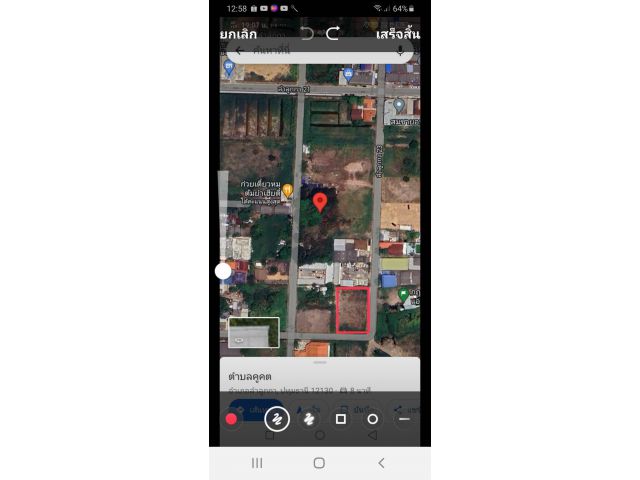Go back with system back button
Image resolution: width=640 pixels, height=480 pixels.
pos(381,463)
